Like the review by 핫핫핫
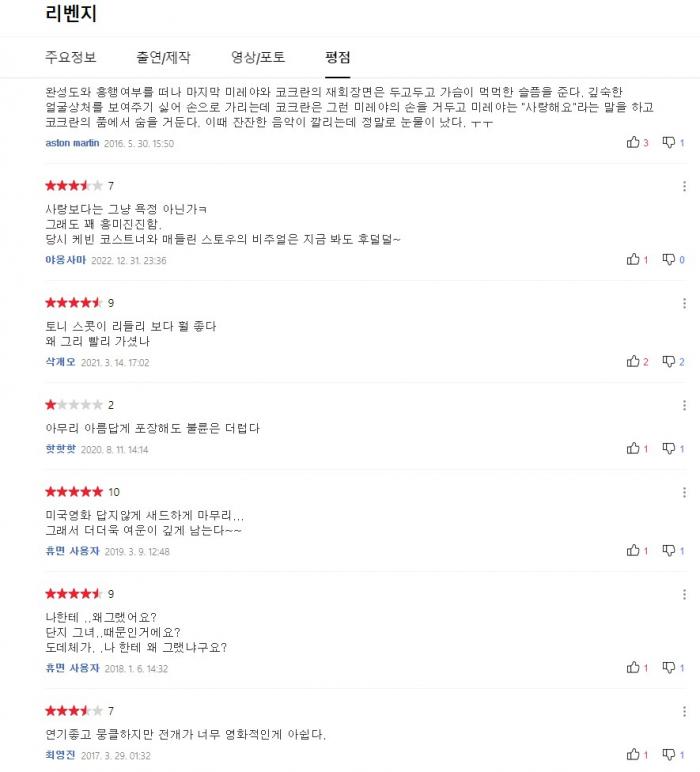 (633, 449)
